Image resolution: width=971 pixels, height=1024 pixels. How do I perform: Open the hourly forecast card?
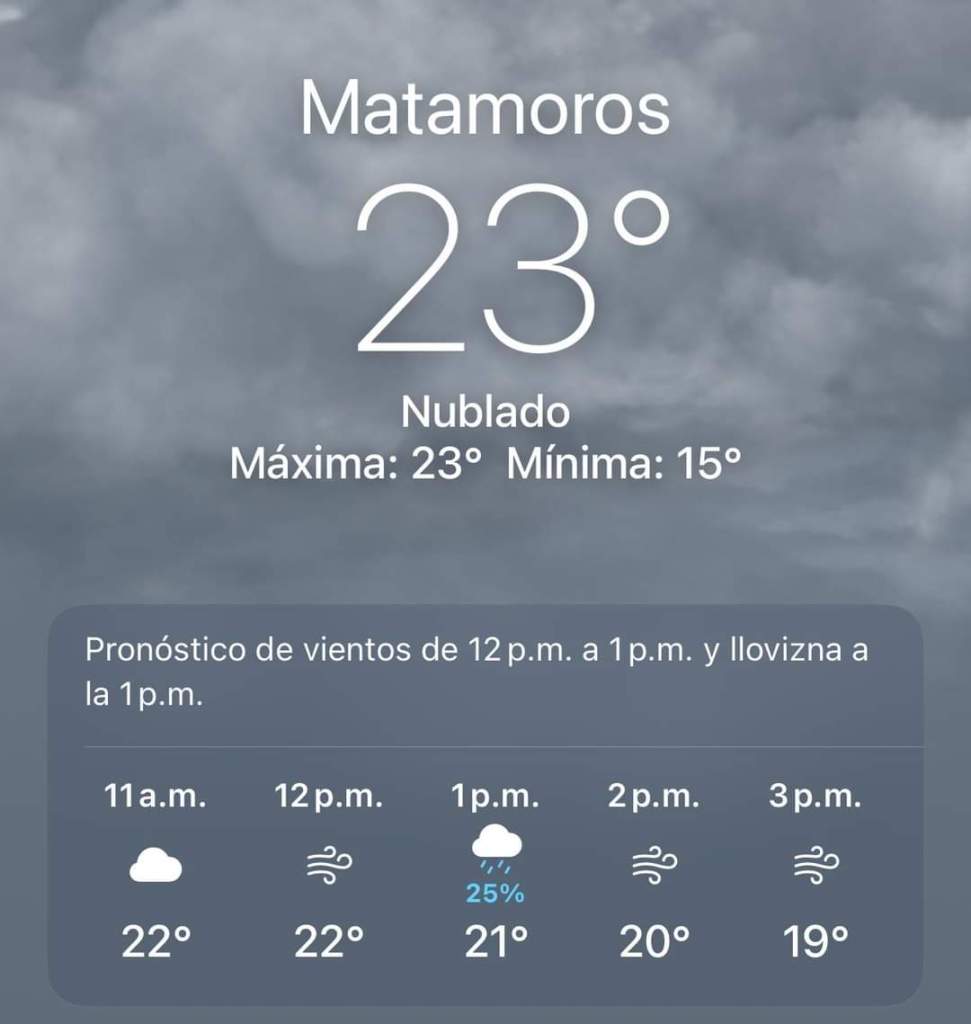(x=485, y=804)
